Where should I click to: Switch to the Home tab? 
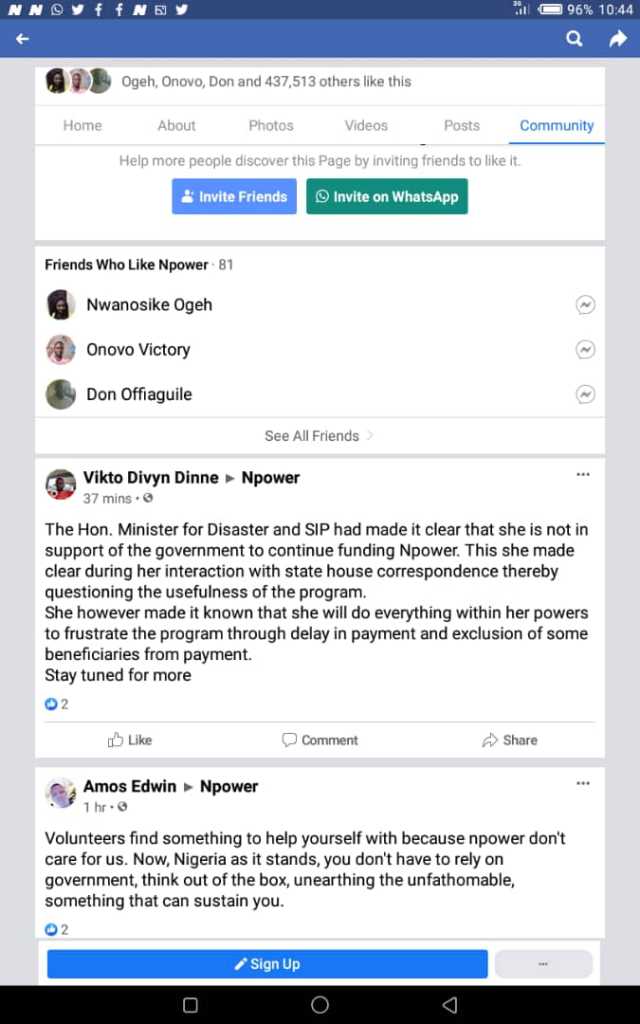[82, 125]
